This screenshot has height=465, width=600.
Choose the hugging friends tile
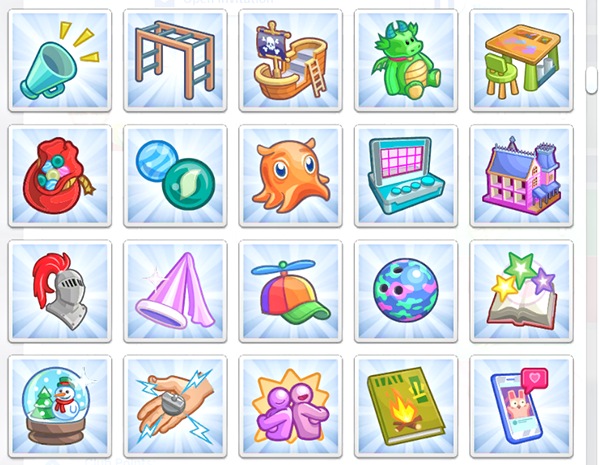(x=291, y=405)
